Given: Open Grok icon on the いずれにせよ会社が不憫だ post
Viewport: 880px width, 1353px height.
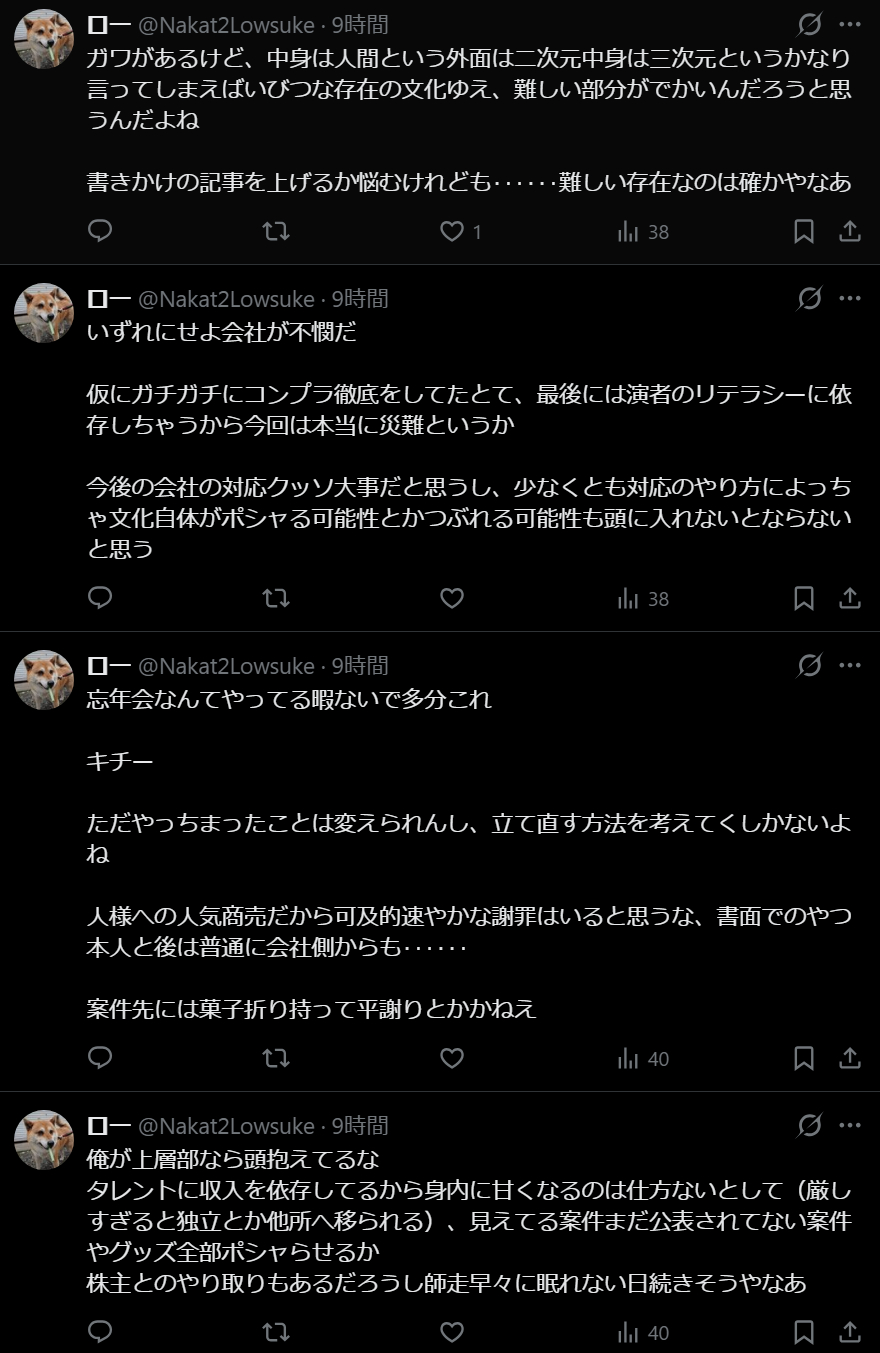Looking at the screenshot, I should (810, 298).
